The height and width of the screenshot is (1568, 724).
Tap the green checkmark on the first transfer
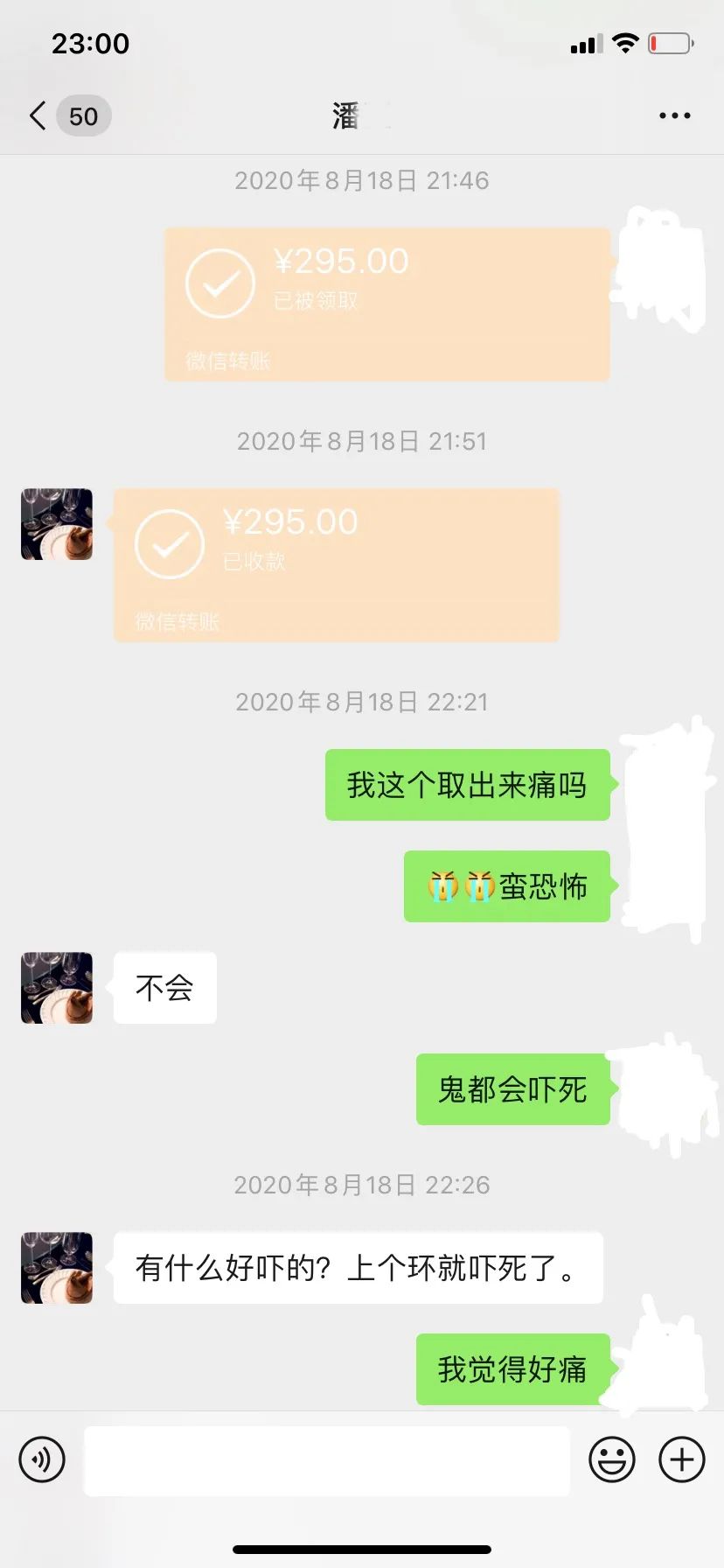pyautogui.click(x=219, y=283)
